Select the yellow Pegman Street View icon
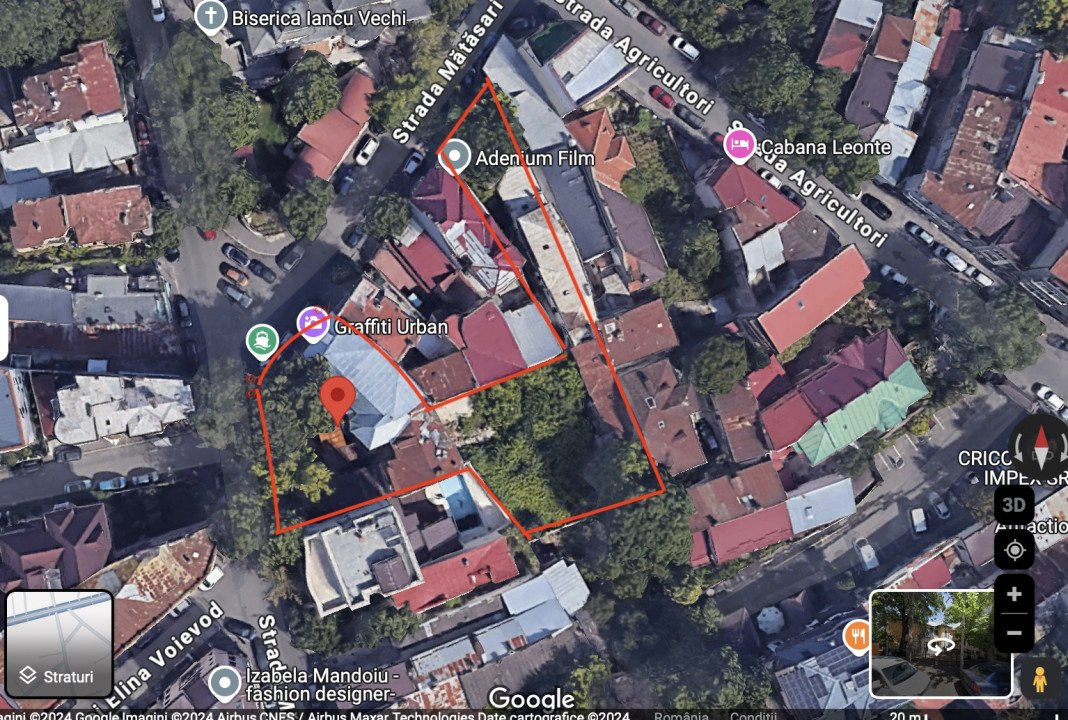The height and width of the screenshot is (720, 1068). (1040, 679)
